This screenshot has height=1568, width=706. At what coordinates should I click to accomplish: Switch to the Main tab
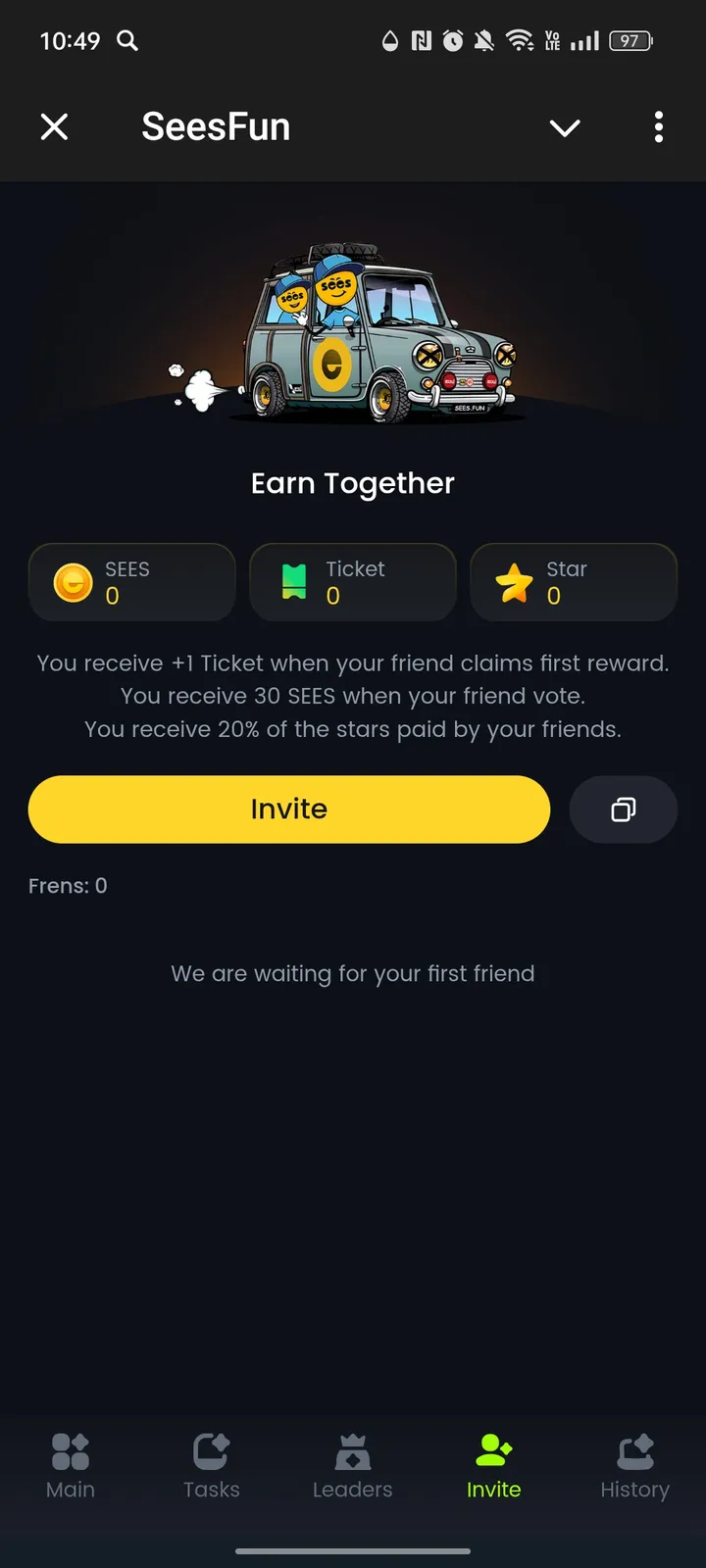(x=71, y=1465)
